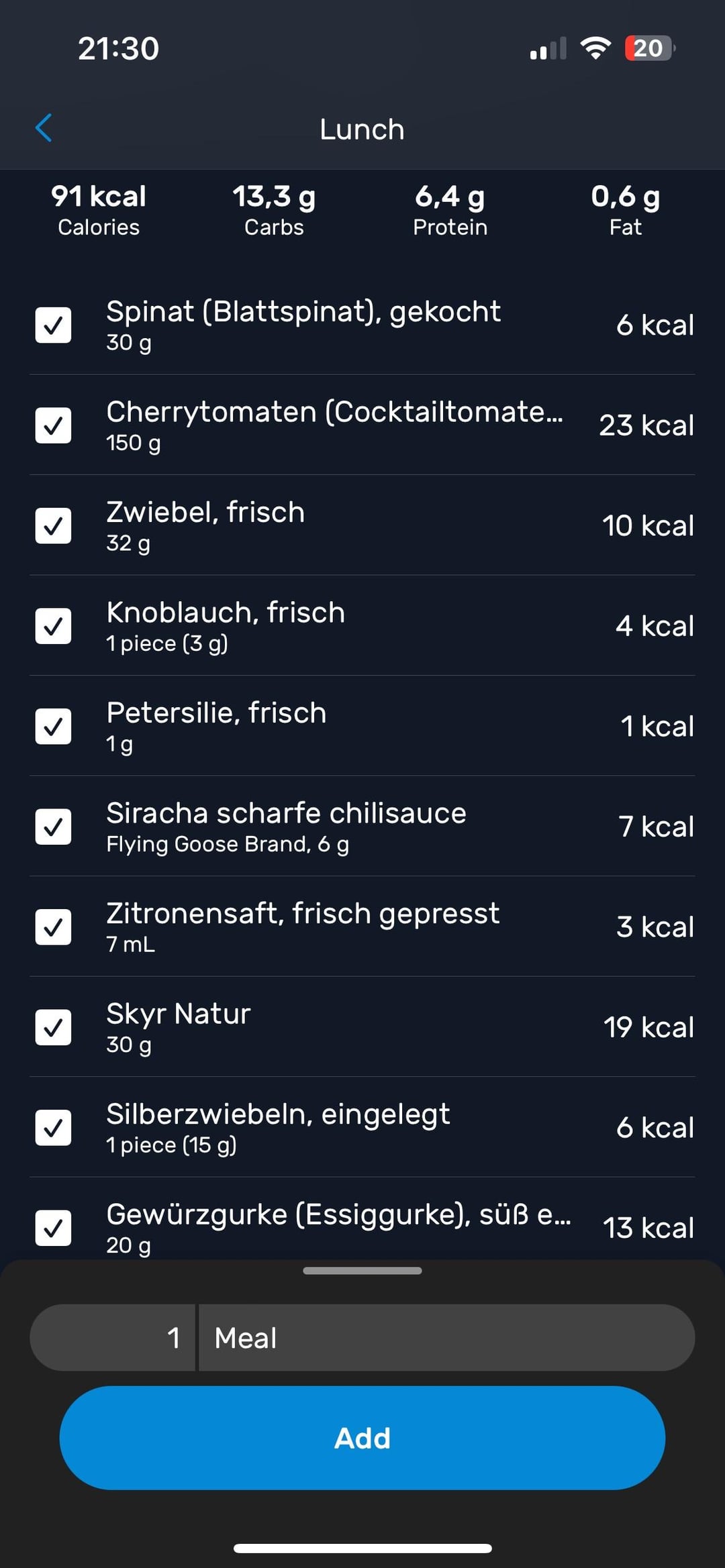Deselect Siracha scharfe chilisauce

53,827
